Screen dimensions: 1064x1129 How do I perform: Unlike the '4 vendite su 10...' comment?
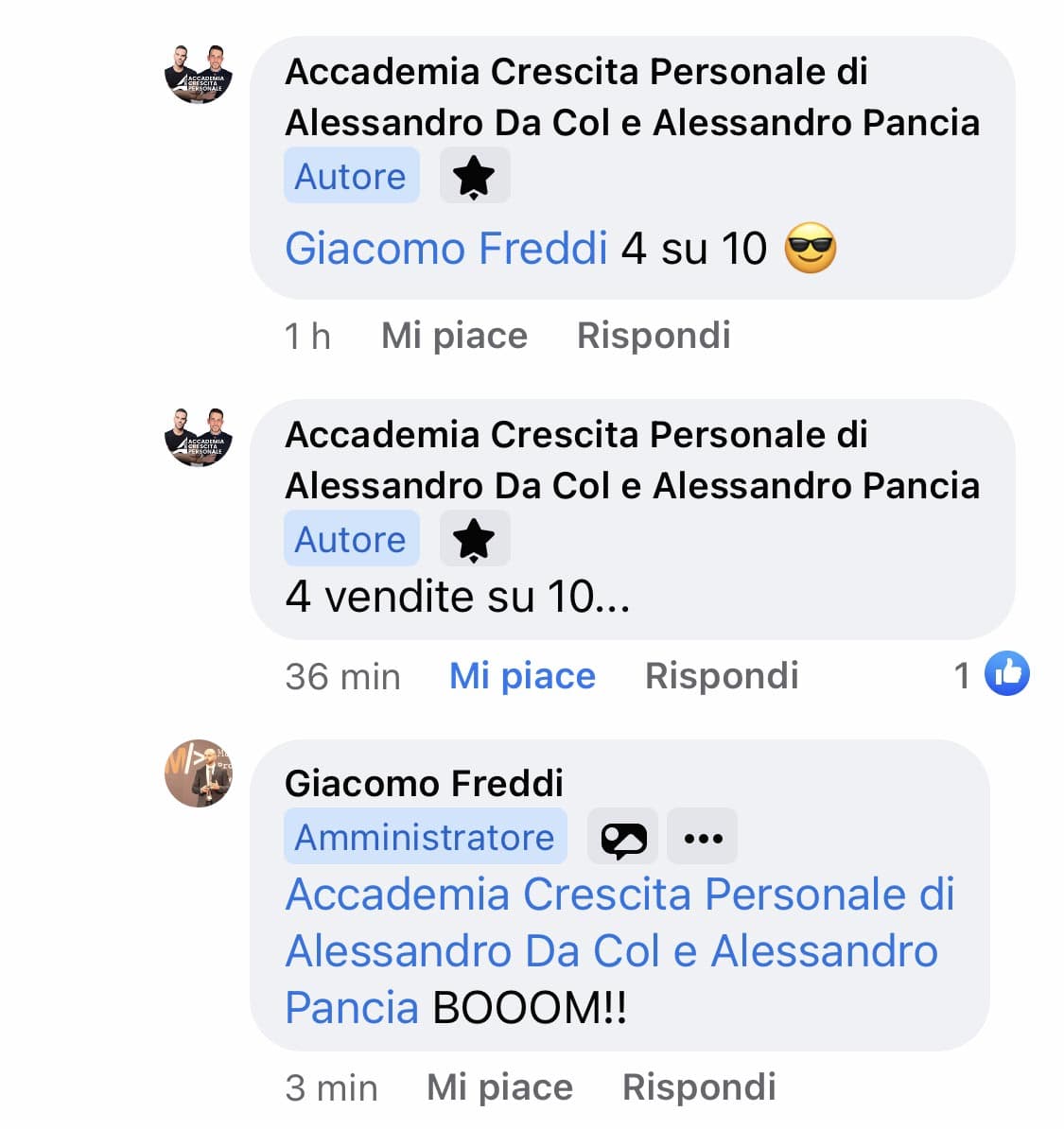pyautogui.click(x=522, y=676)
